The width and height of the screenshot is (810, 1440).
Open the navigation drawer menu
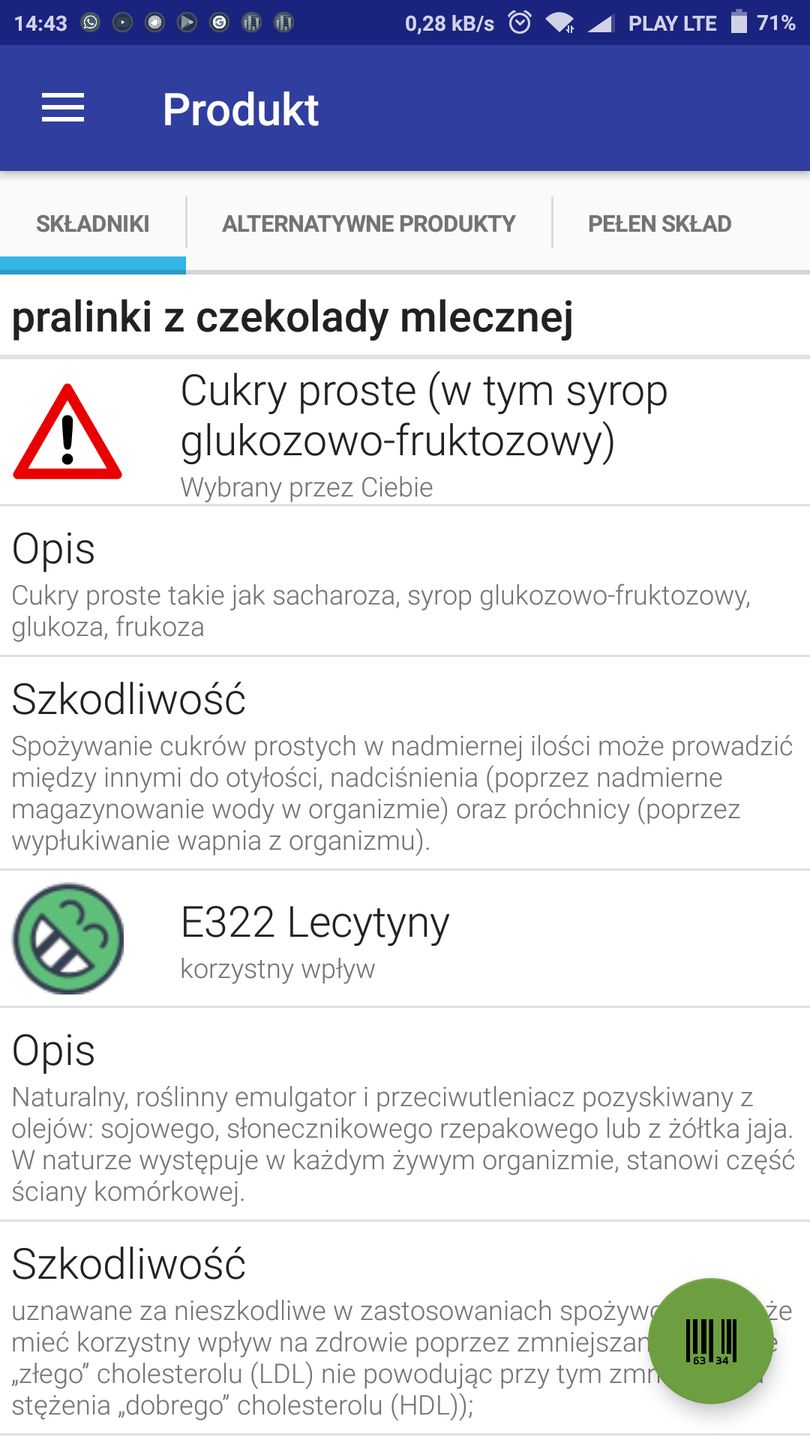tap(62, 108)
